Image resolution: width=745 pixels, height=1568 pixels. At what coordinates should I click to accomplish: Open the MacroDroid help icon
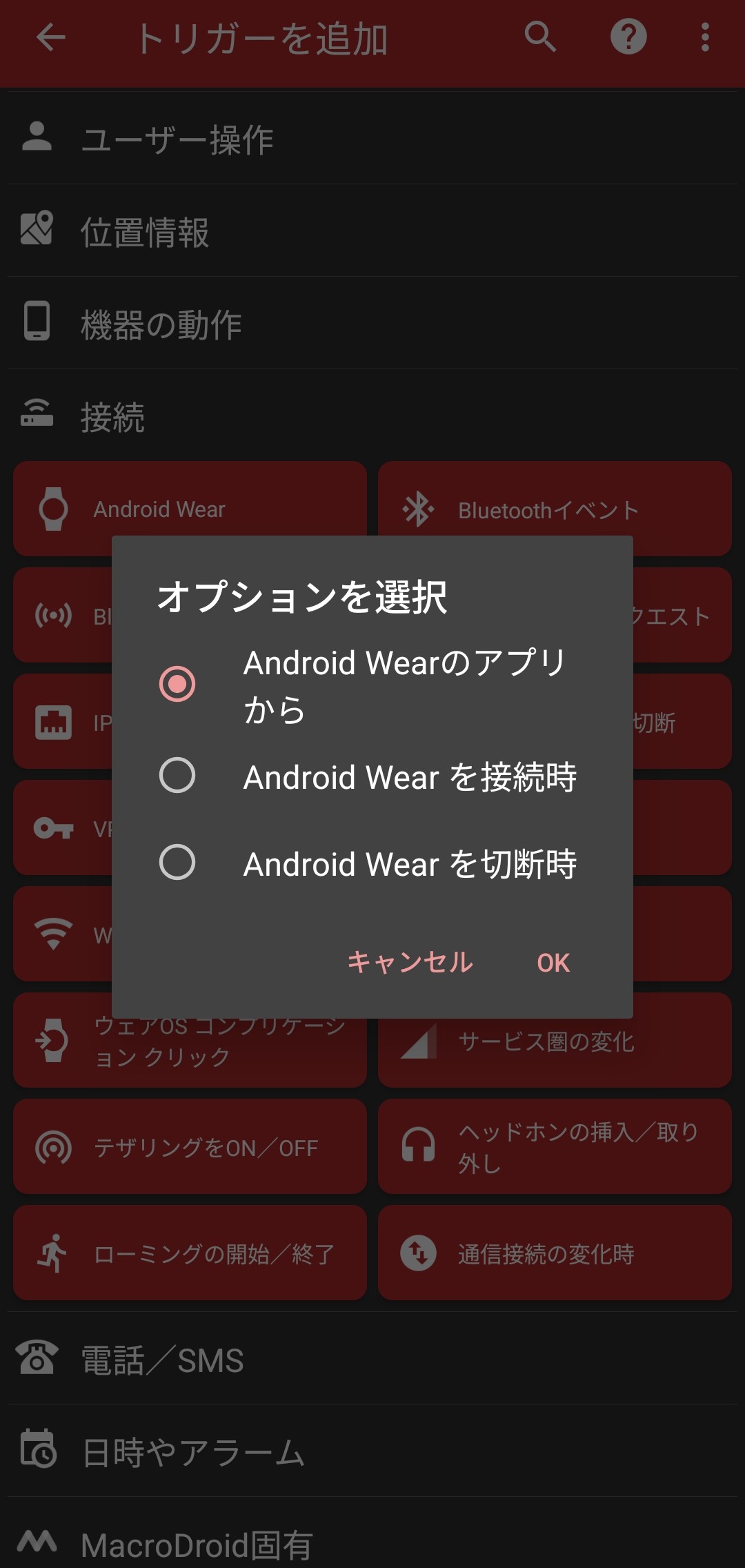(628, 39)
